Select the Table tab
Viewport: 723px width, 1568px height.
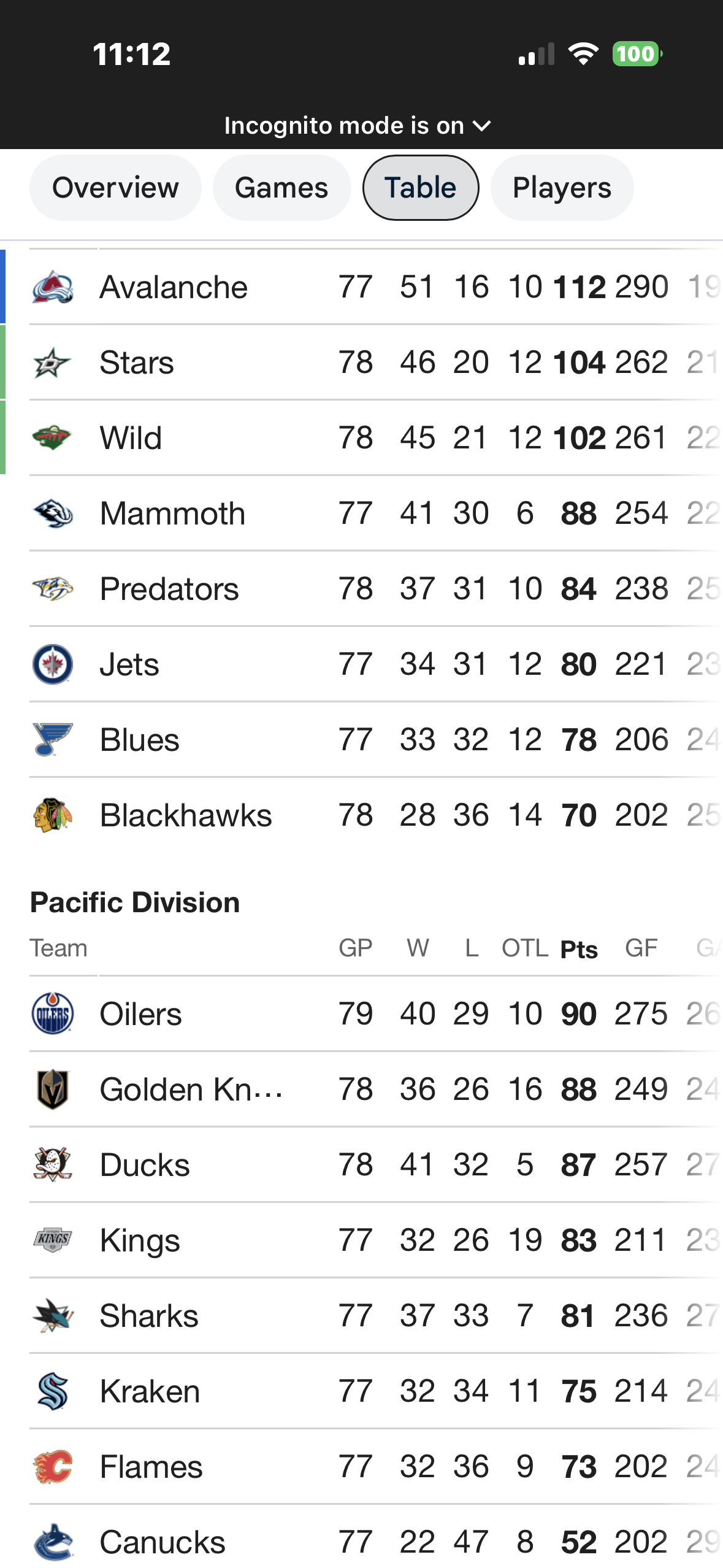coord(421,188)
